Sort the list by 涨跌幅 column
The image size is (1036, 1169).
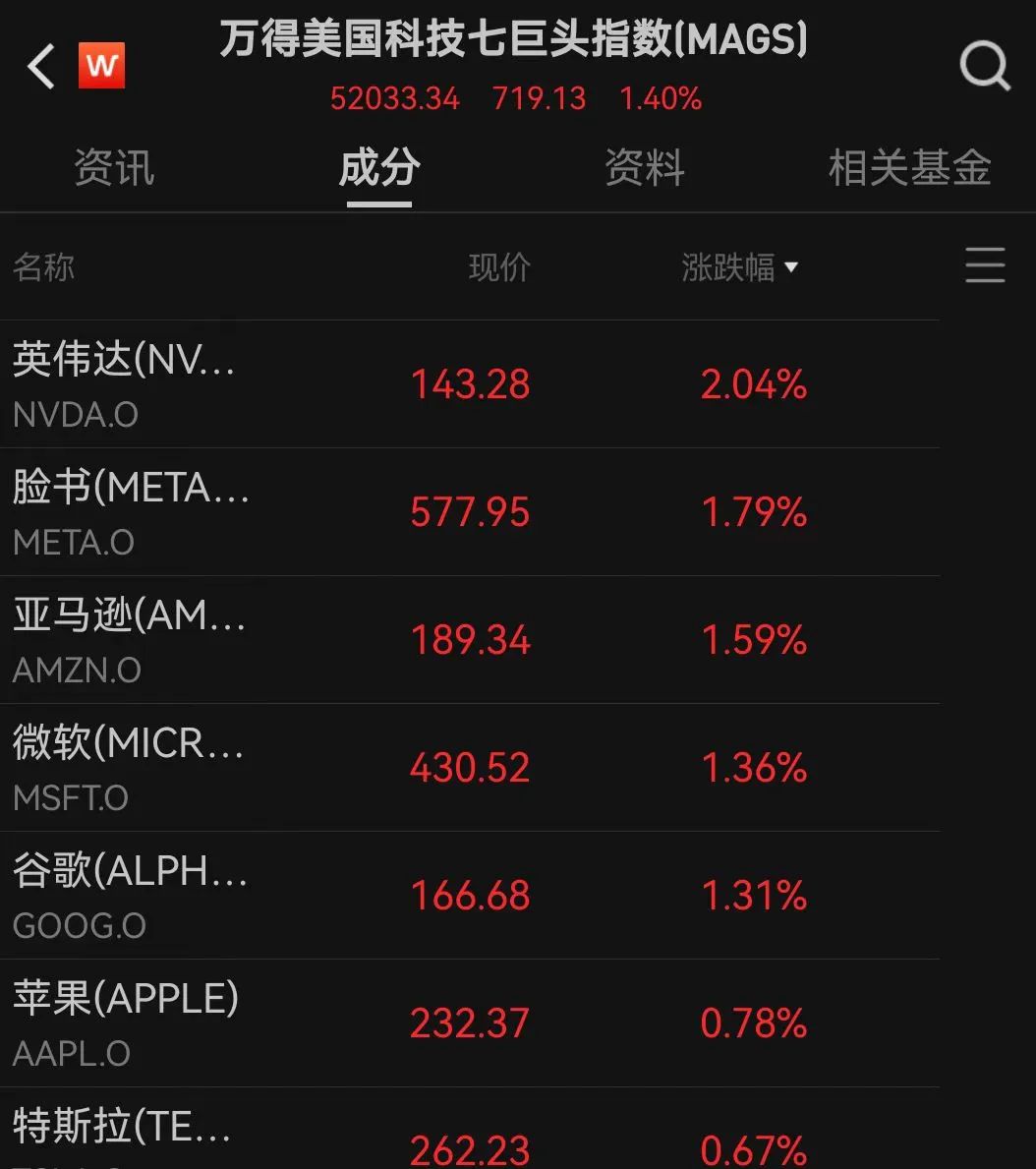click(739, 267)
